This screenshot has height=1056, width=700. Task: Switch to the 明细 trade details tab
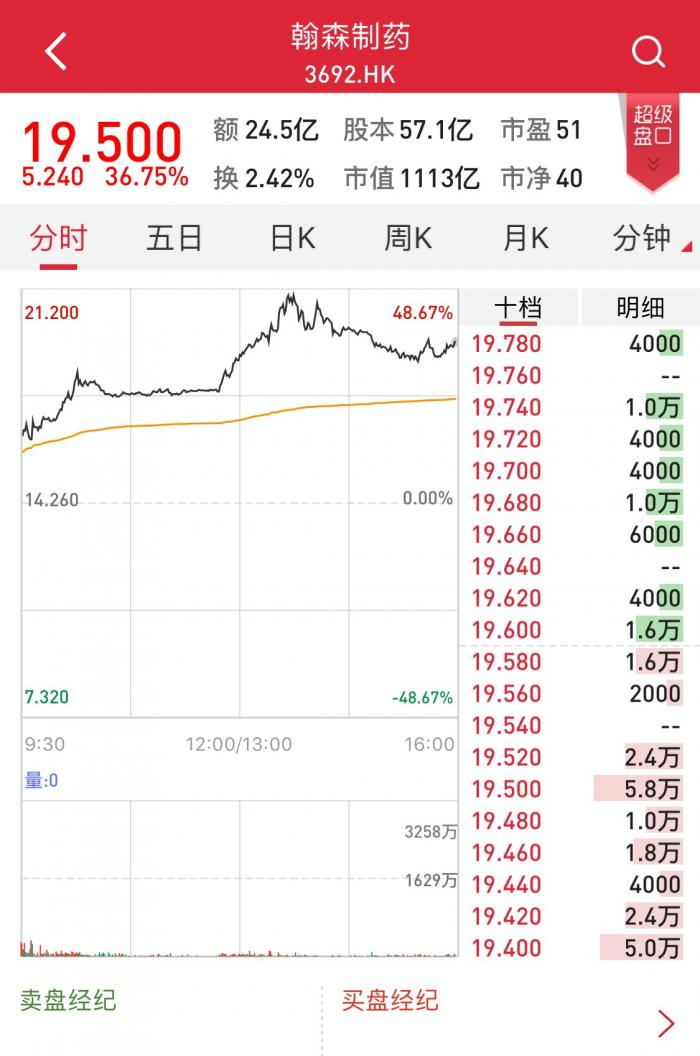coord(640,307)
